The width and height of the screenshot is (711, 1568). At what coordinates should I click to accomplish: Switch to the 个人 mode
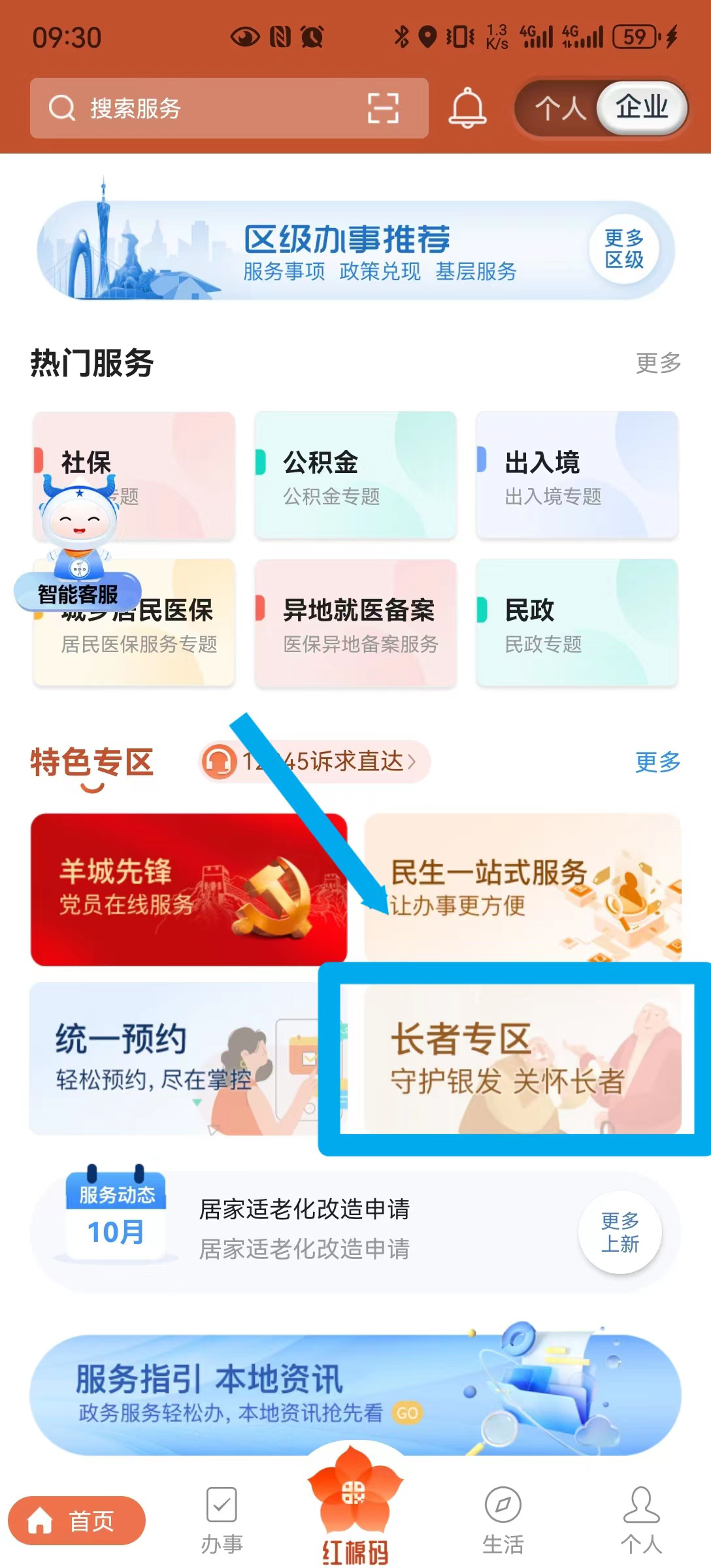coord(559,108)
